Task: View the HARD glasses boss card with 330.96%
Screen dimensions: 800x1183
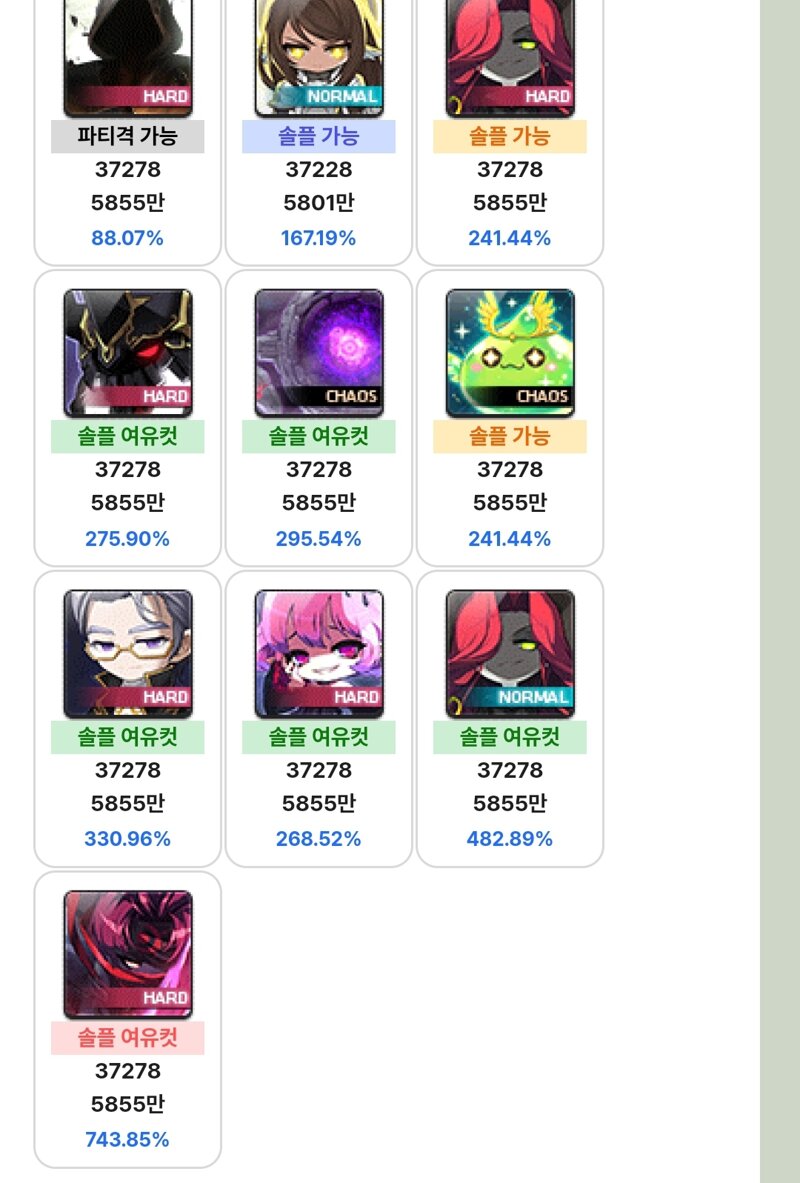Action: [128, 718]
